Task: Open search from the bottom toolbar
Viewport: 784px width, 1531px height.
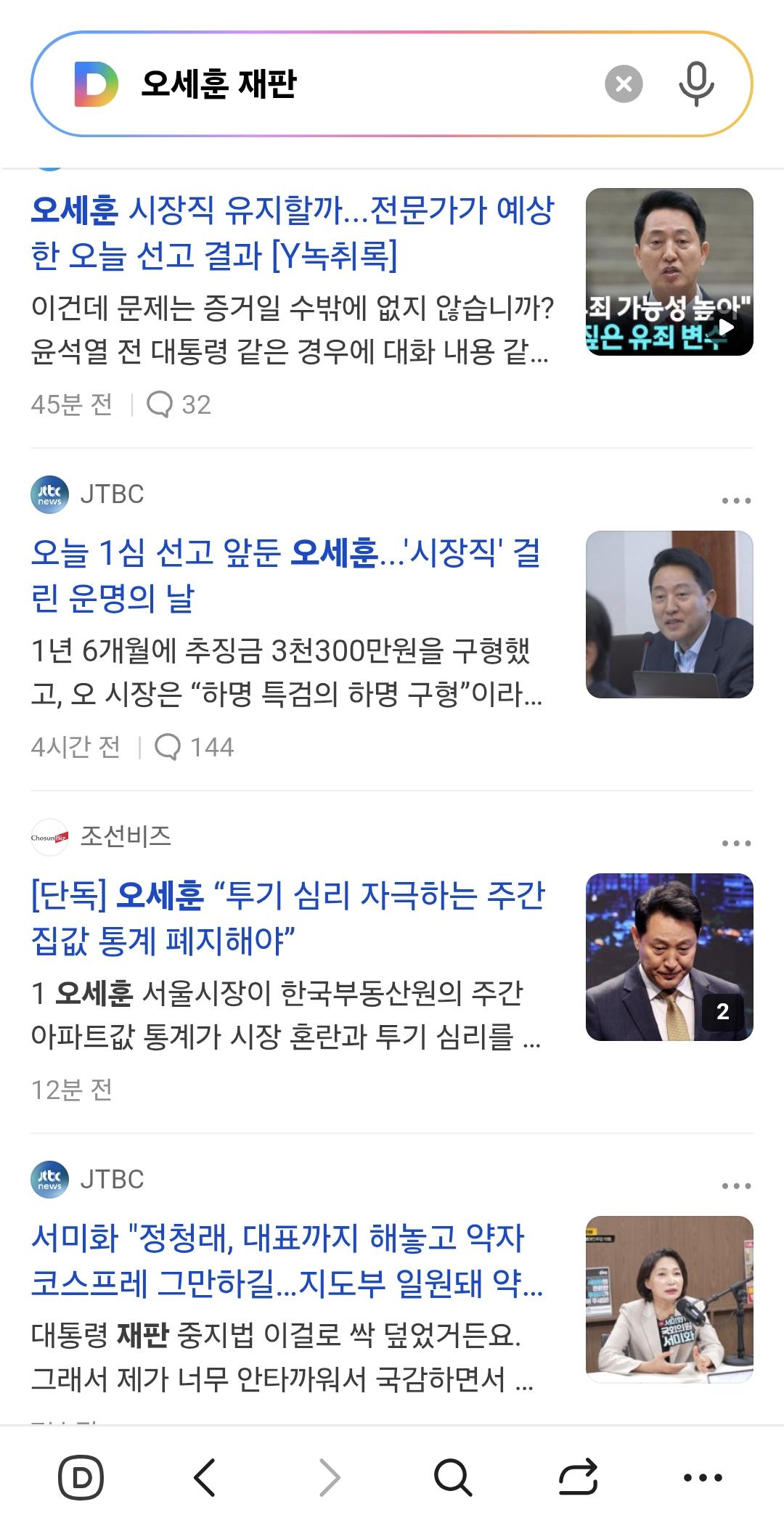Action: [x=453, y=1477]
